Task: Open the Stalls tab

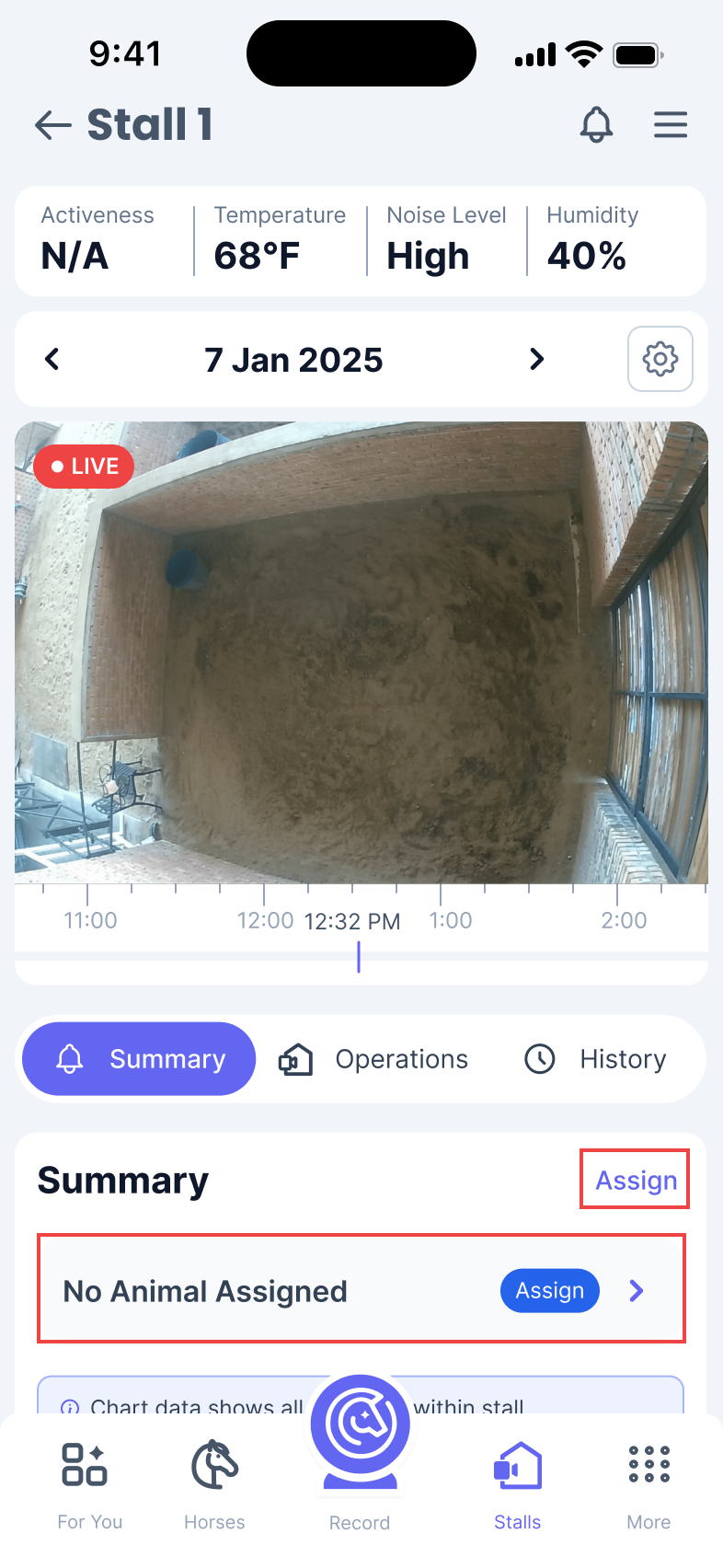Action: click(x=517, y=1483)
